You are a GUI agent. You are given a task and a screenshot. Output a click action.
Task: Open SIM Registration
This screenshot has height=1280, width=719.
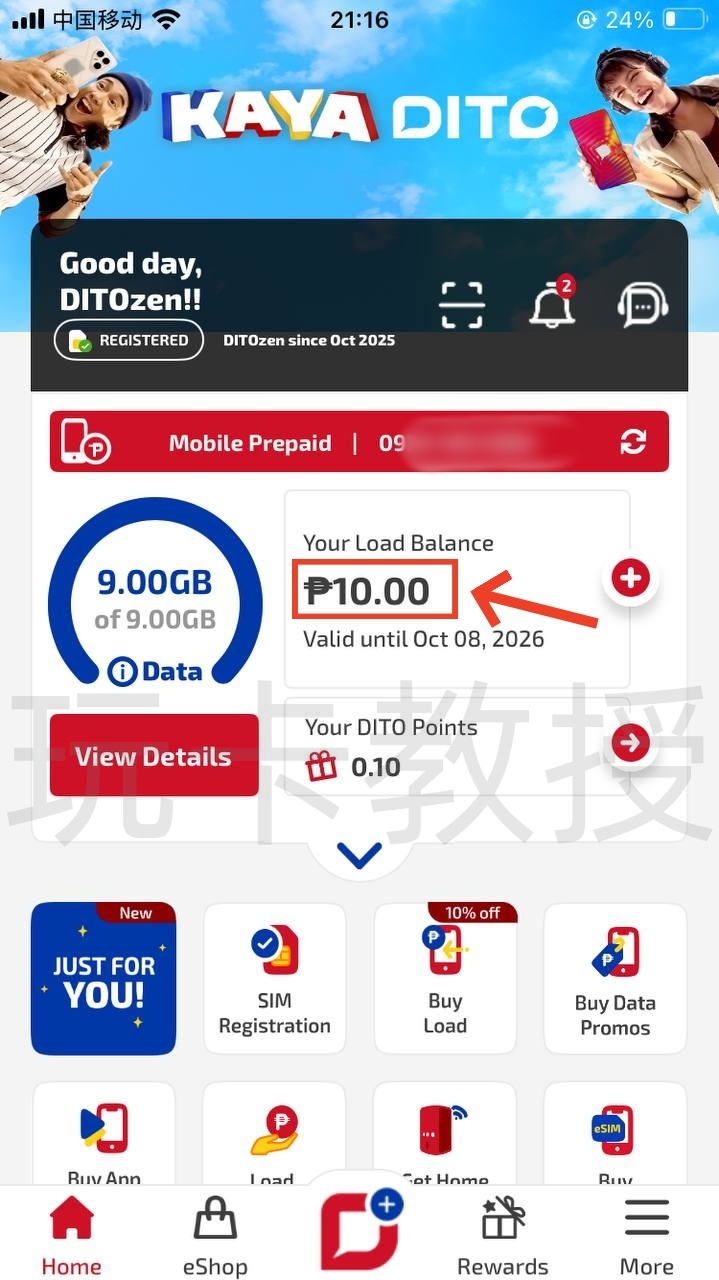(x=274, y=978)
